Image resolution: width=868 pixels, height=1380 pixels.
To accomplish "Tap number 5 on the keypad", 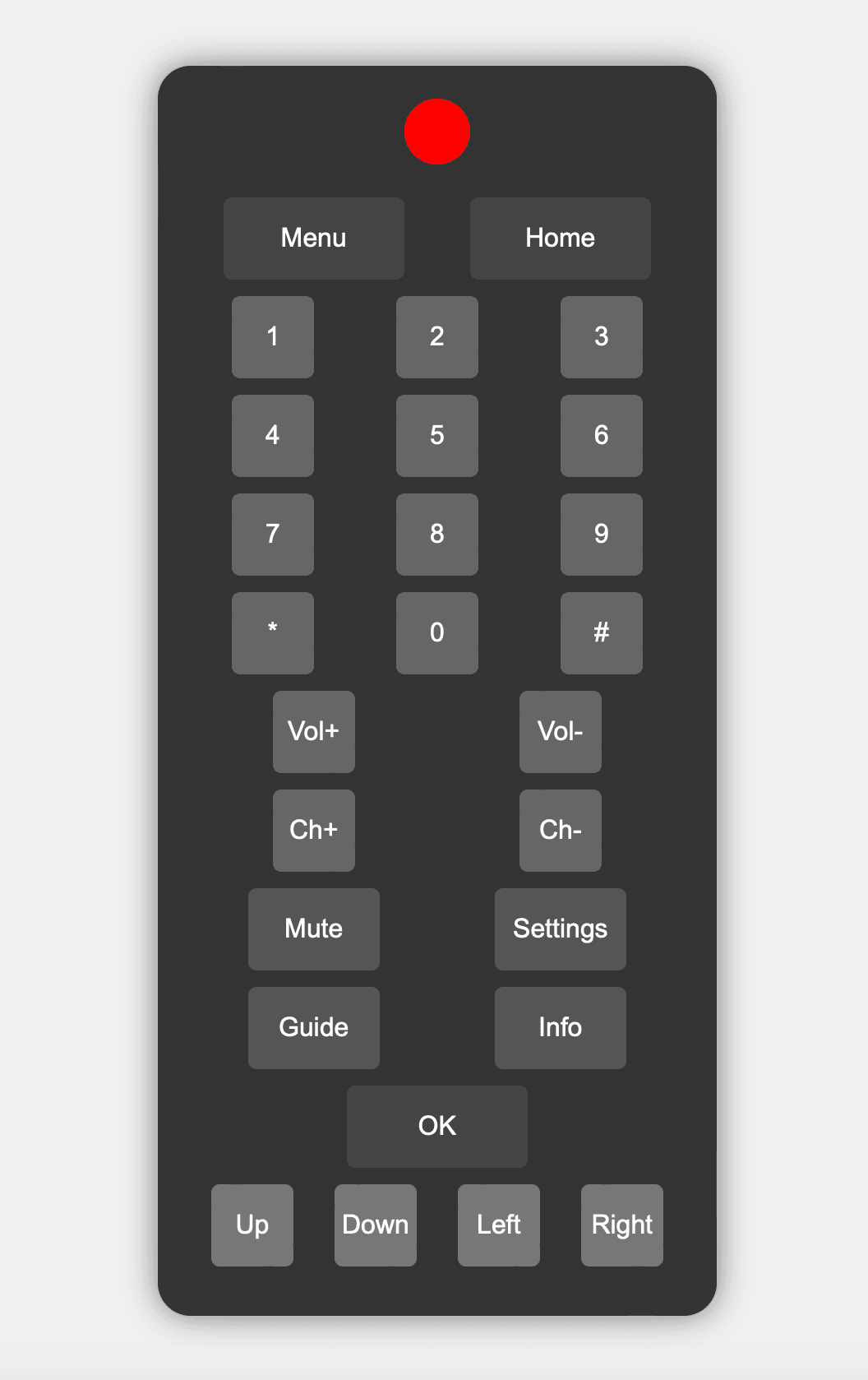I will pyautogui.click(x=437, y=436).
